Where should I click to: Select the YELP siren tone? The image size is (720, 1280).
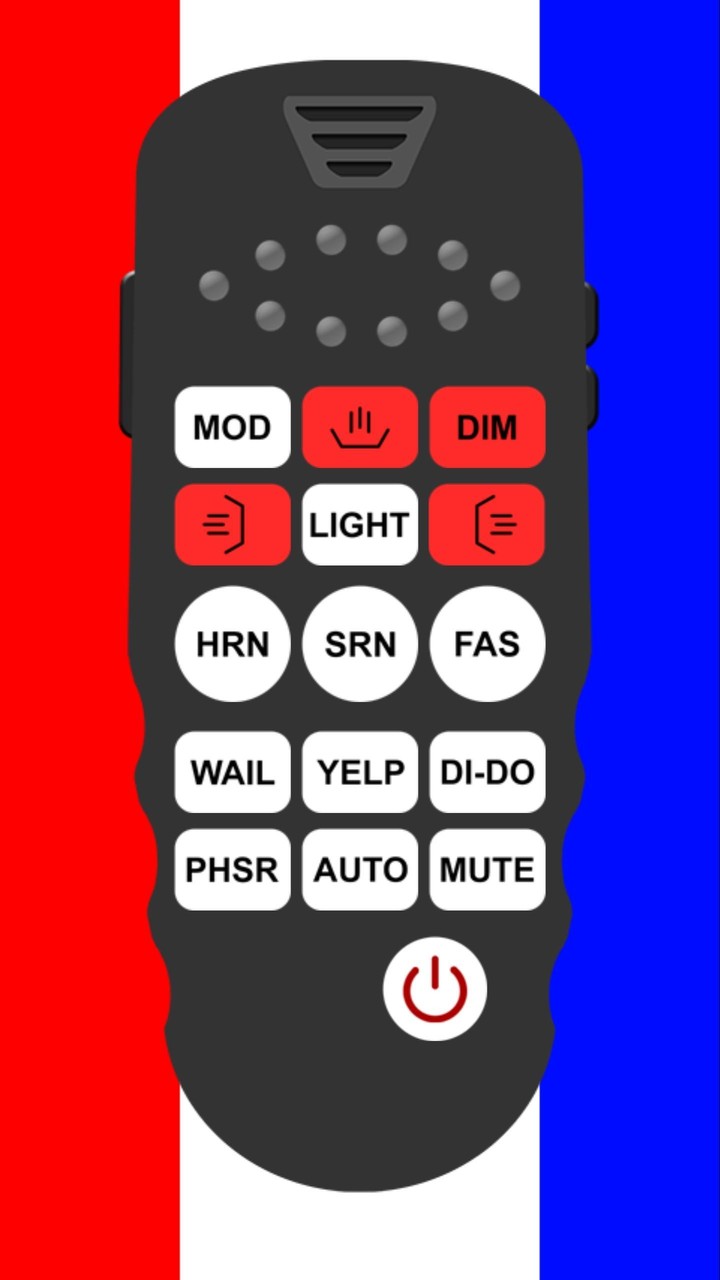360,772
